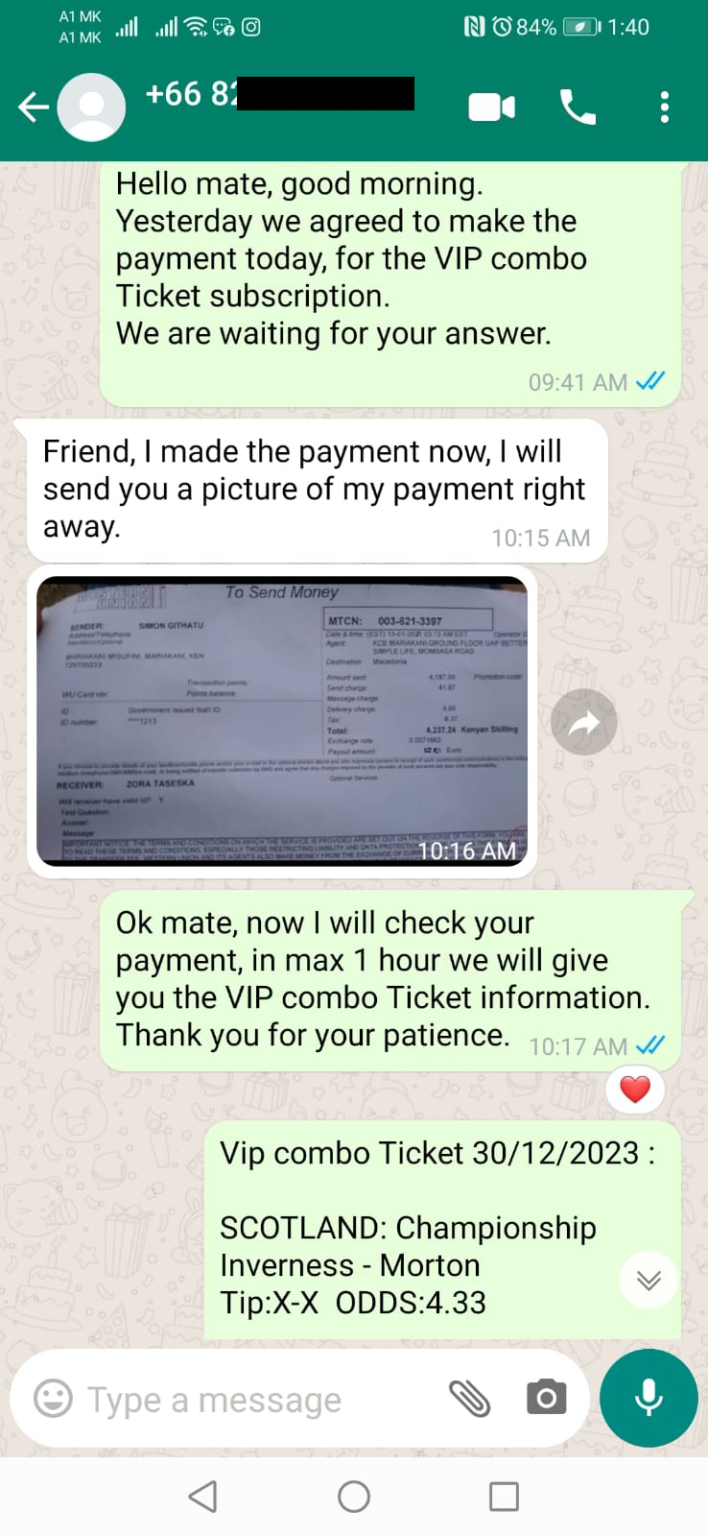Focus the Type a message field
The image size is (708, 1536).
pyautogui.click(x=250, y=1399)
